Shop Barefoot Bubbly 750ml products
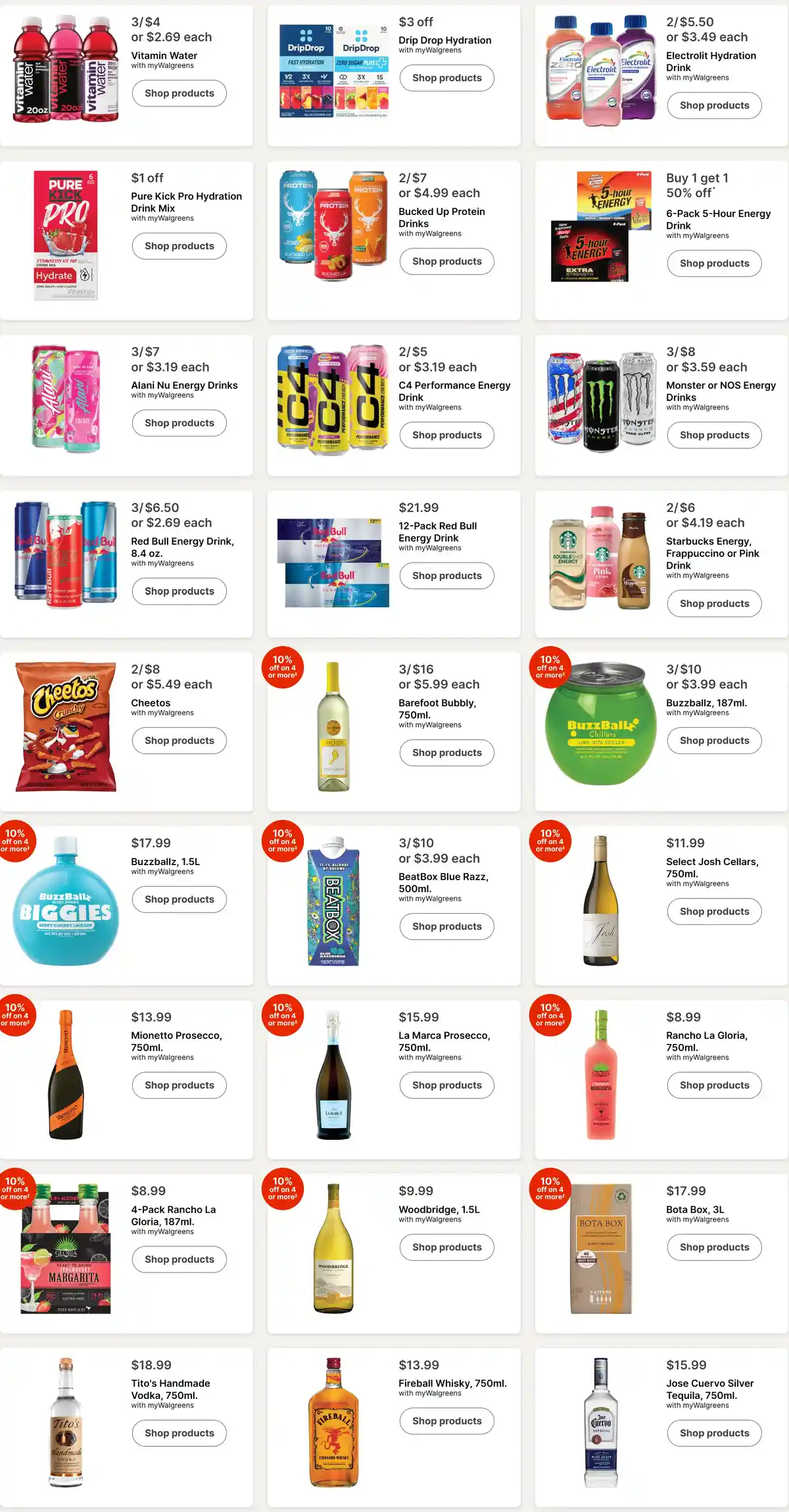This screenshot has height=1512, width=789. [x=447, y=753]
